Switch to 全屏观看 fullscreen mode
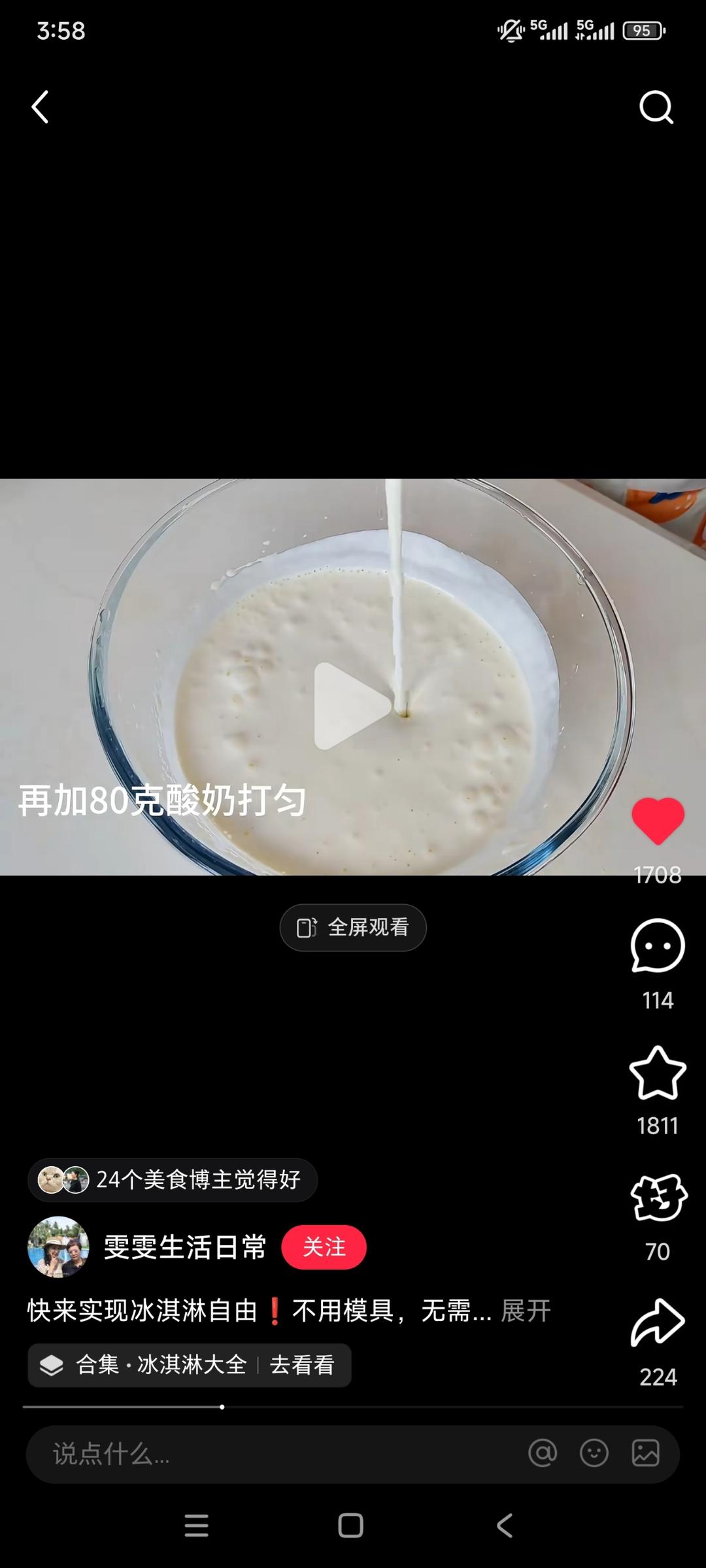 (352, 927)
